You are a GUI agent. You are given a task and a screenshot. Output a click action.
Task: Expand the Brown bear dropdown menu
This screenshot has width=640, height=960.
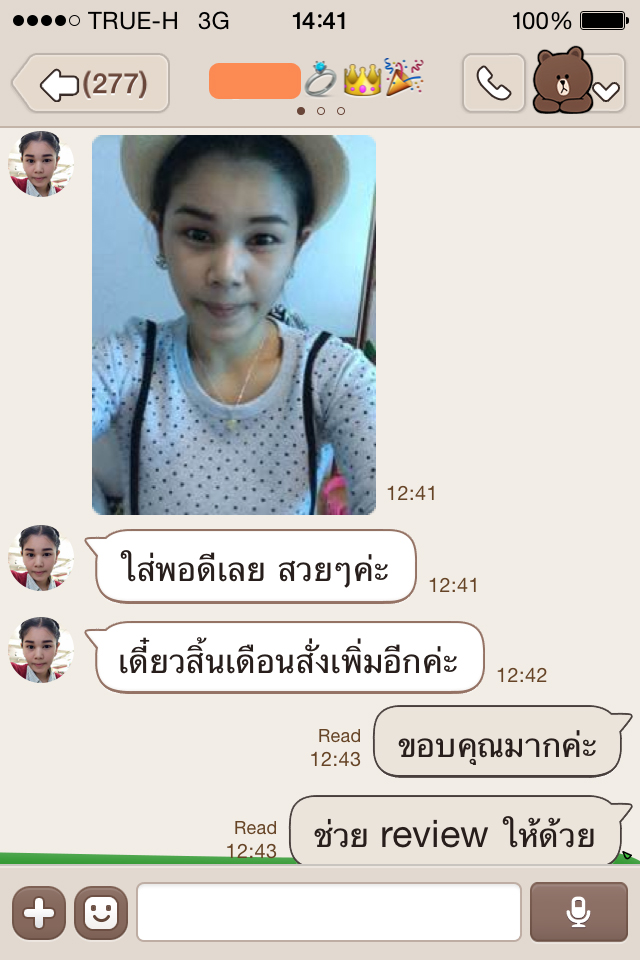580,83
